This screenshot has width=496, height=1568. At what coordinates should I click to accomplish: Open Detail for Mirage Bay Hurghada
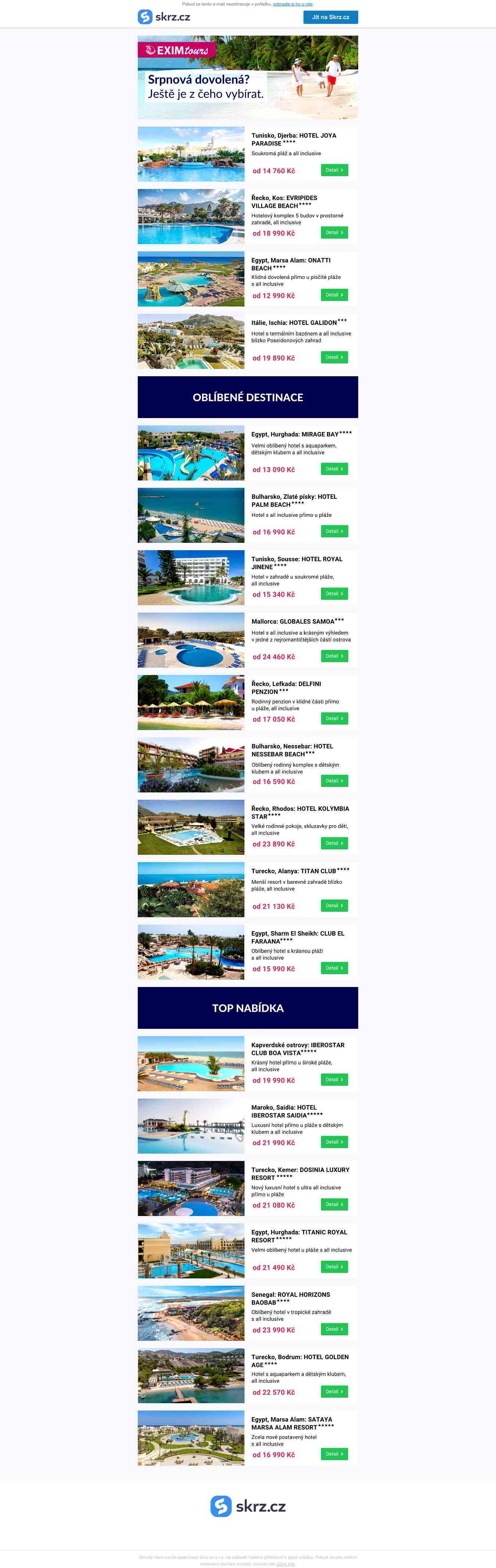coord(334,469)
